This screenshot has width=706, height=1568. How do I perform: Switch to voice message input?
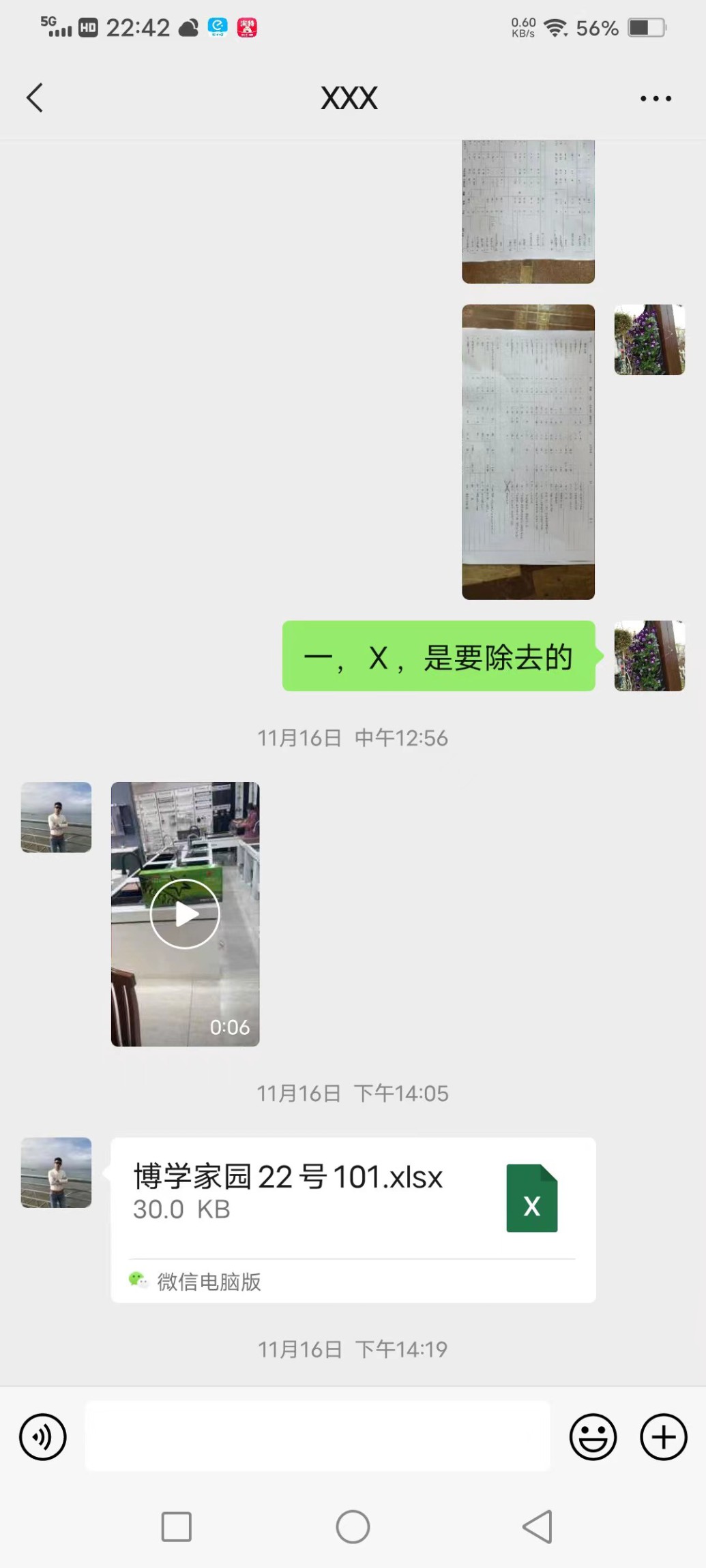pyautogui.click(x=43, y=1436)
